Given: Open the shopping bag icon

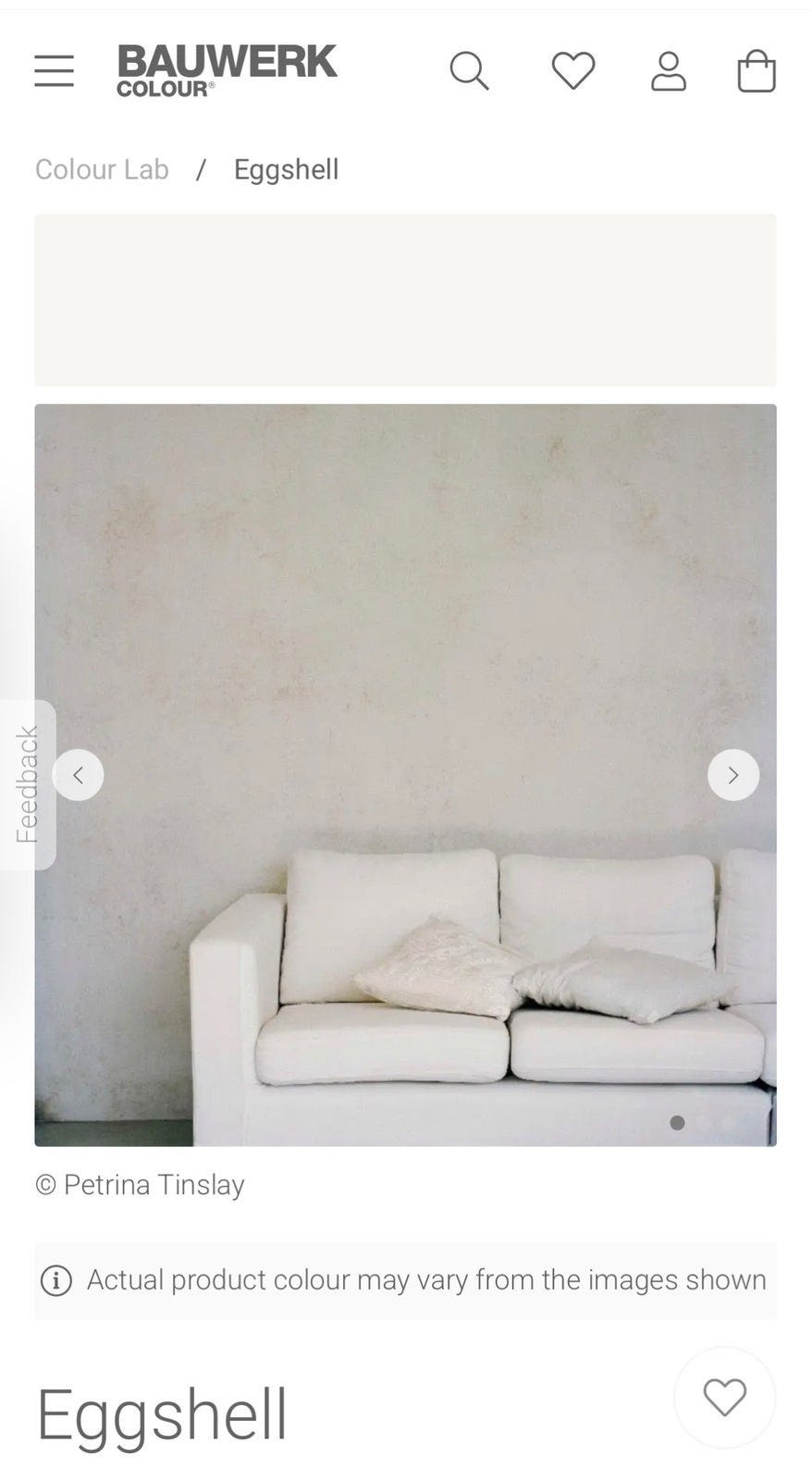Looking at the screenshot, I should [757, 70].
